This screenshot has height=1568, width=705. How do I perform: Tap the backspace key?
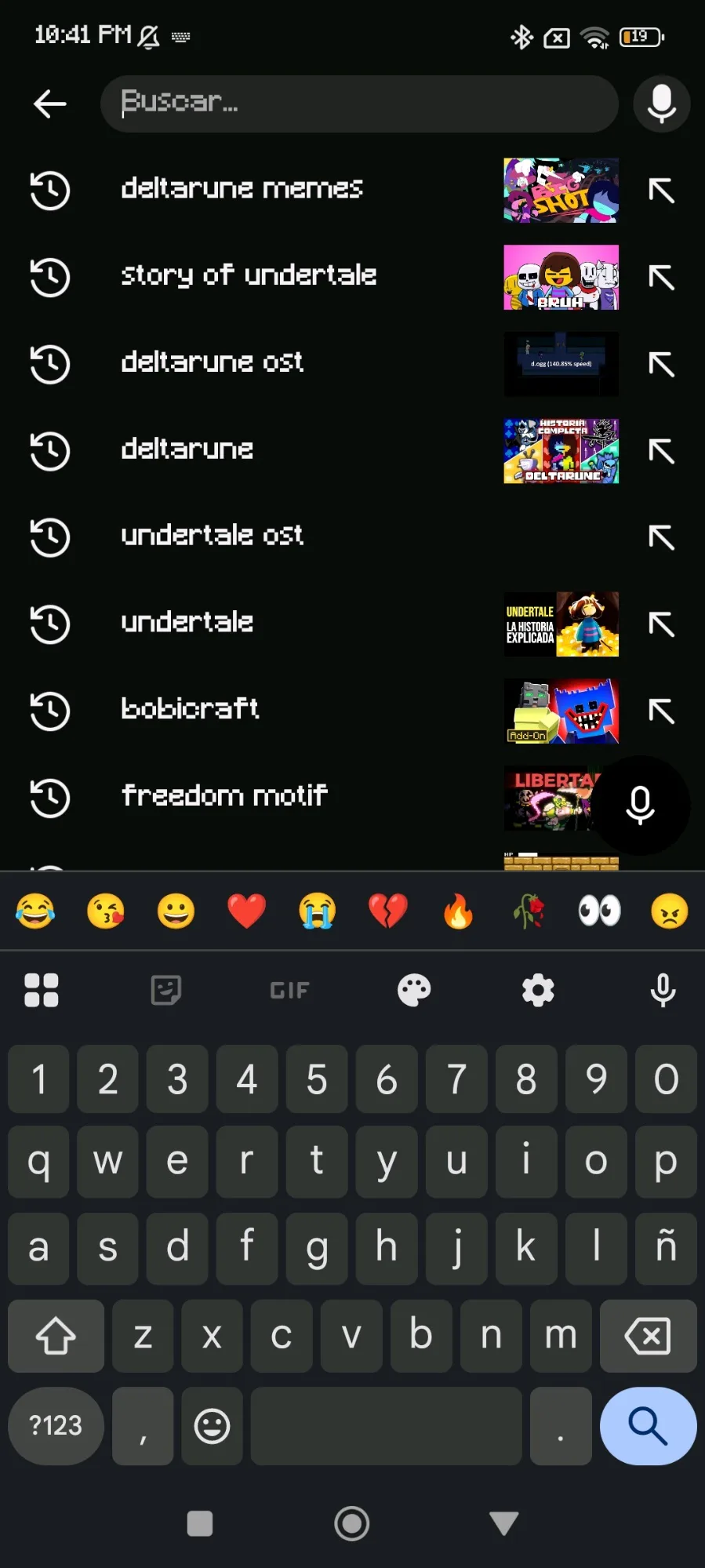[x=648, y=1336]
